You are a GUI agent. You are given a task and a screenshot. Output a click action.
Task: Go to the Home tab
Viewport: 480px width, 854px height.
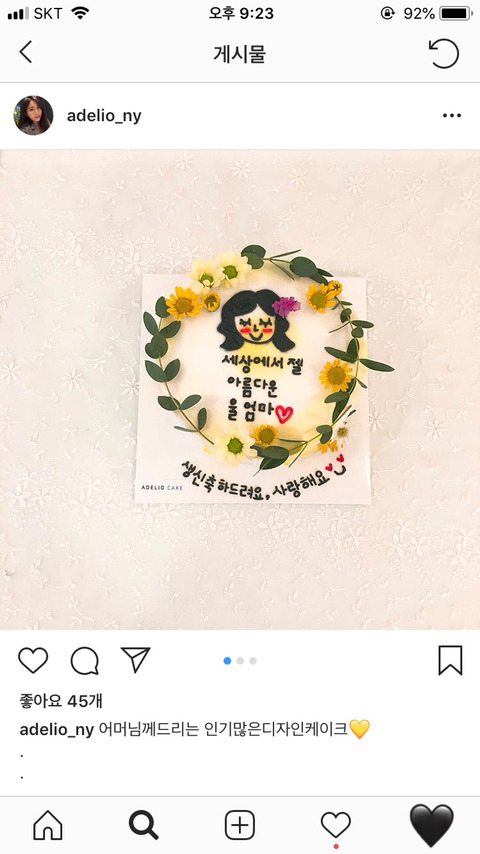48,825
